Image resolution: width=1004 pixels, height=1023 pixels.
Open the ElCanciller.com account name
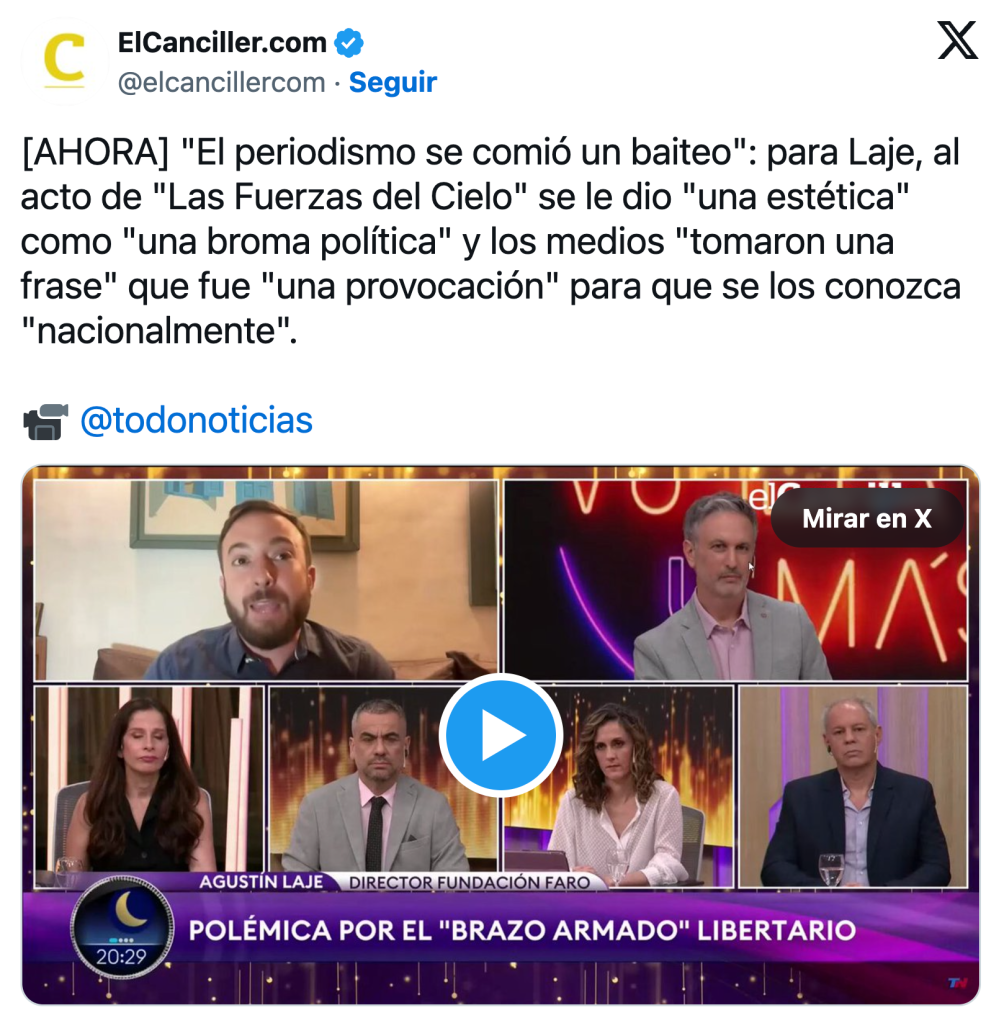click(x=222, y=42)
